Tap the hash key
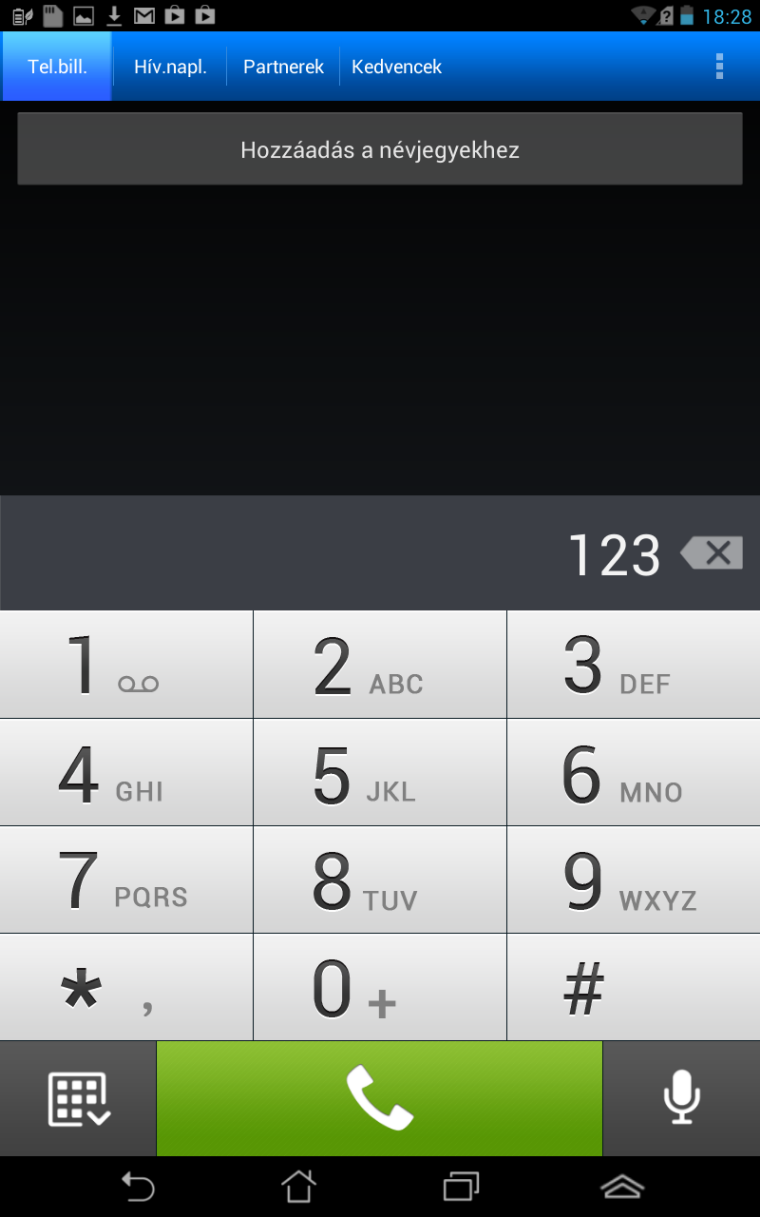The image size is (760, 1217). pyautogui.click(x=633, y=988)
